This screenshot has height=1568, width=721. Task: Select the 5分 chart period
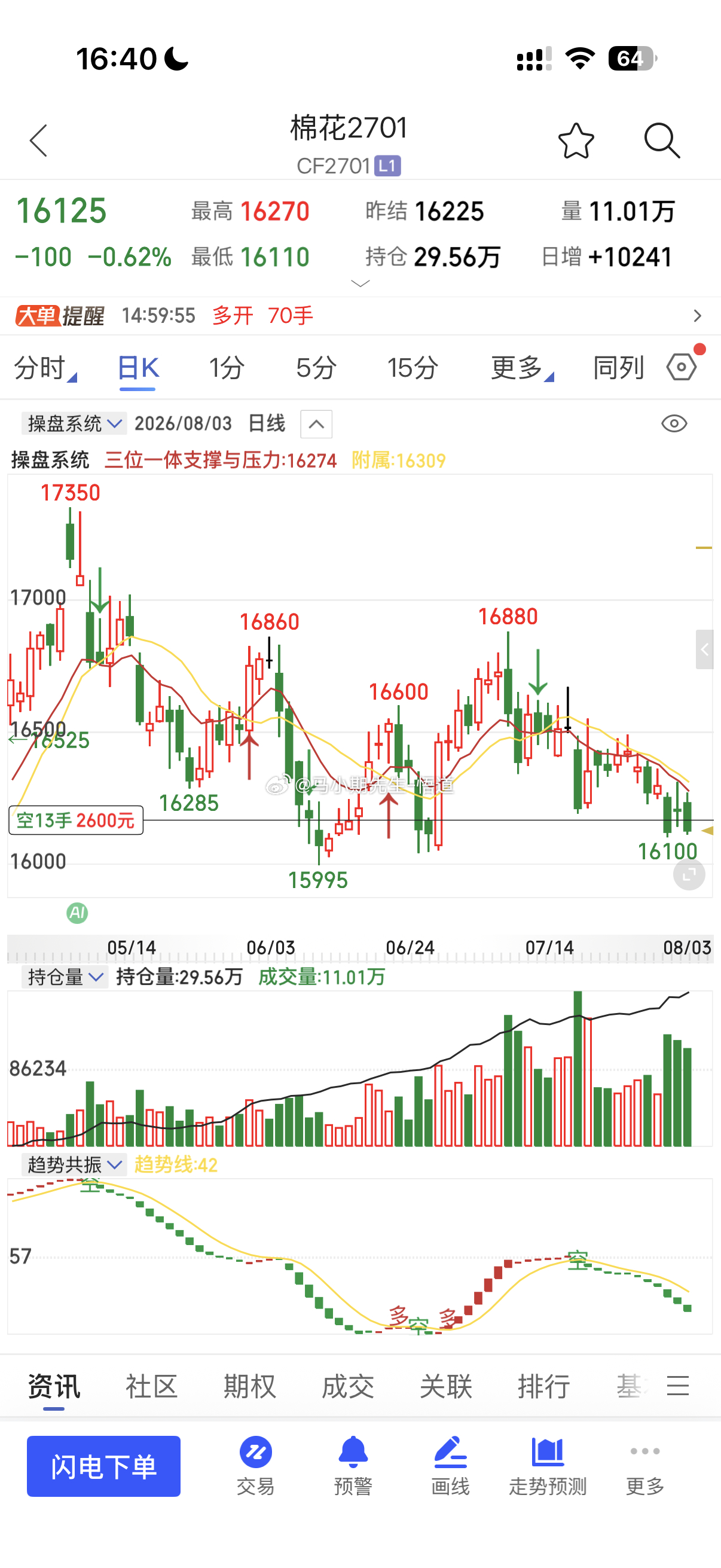(316, 368)
